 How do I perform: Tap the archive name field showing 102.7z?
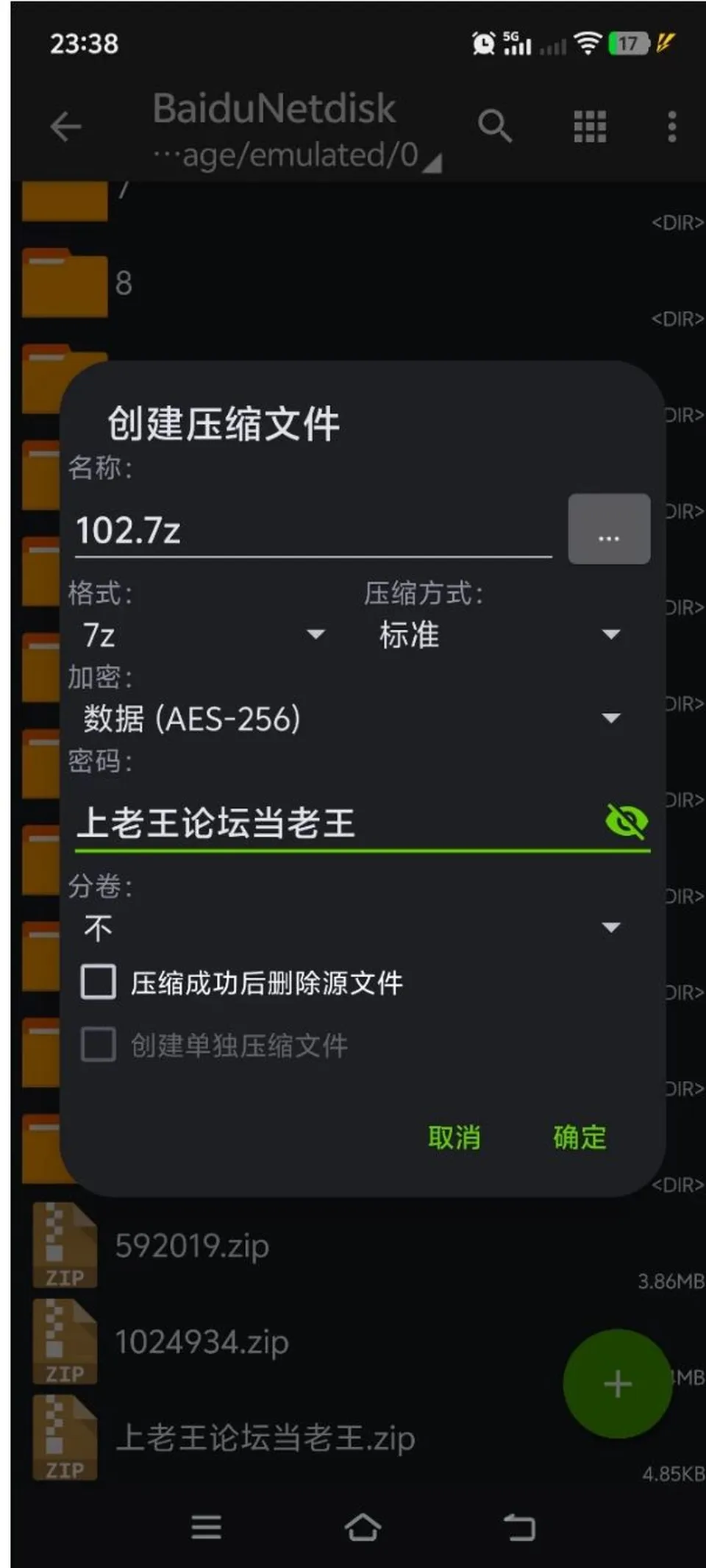313,530
